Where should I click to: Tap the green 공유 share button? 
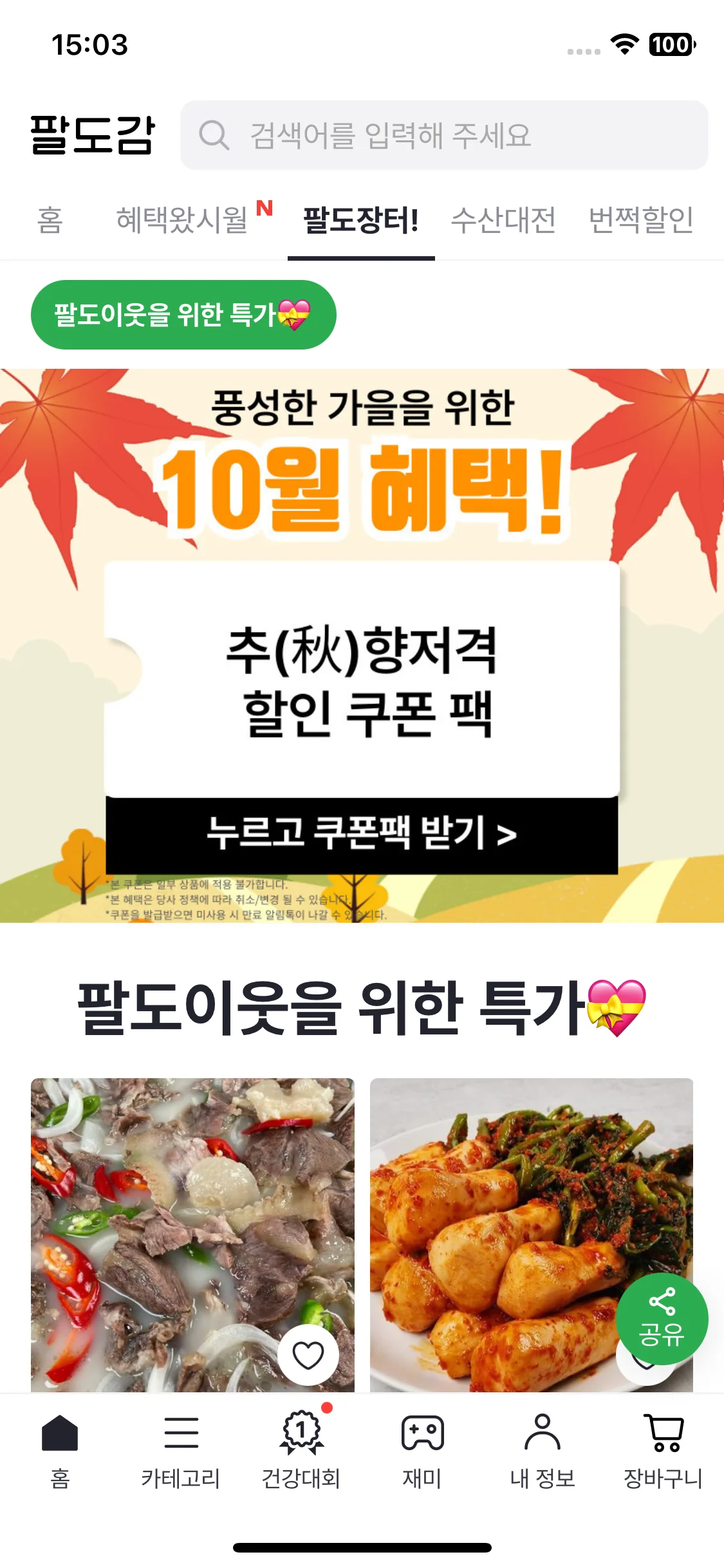point(662,1318)
